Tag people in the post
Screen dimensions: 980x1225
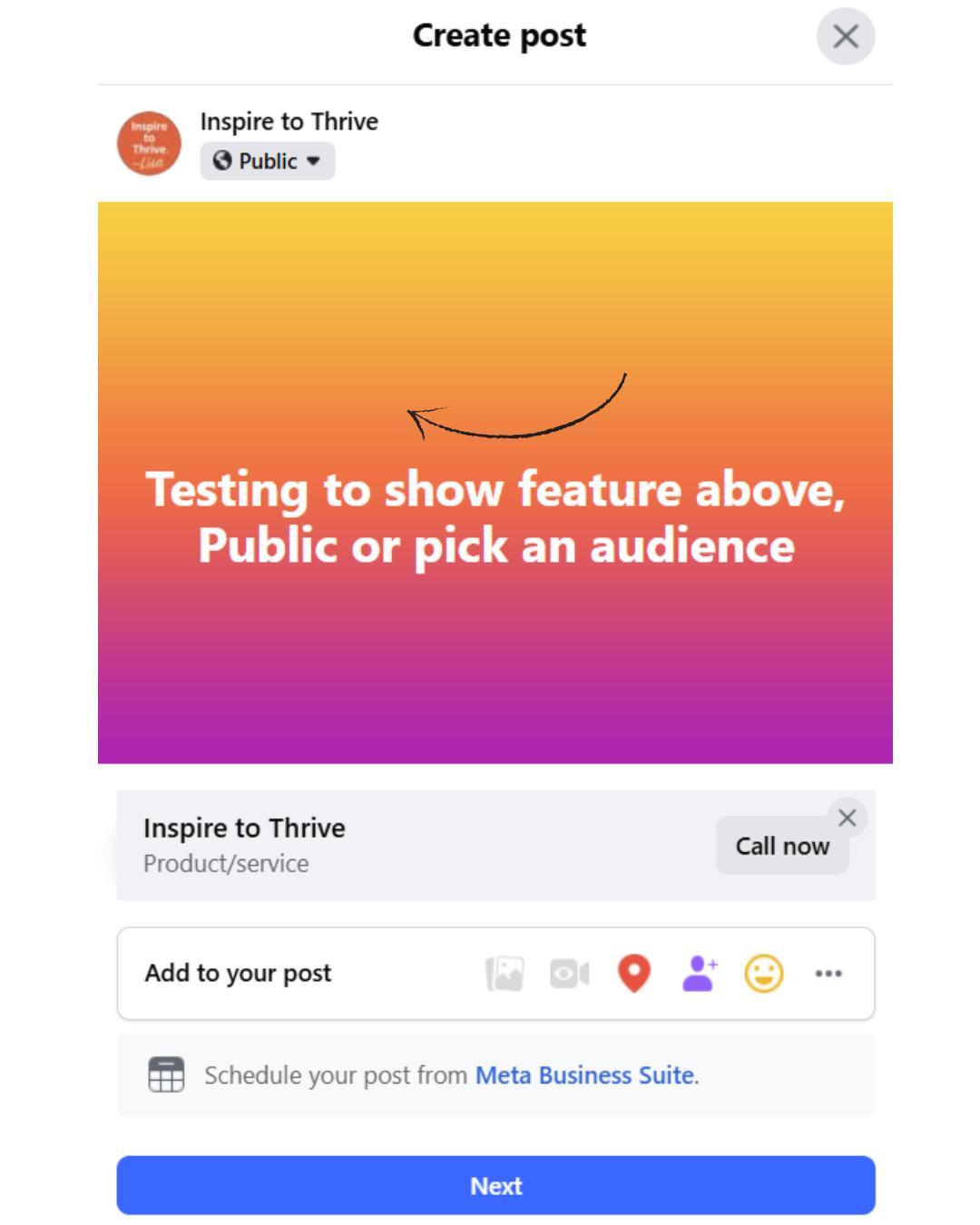coord(699,973)
